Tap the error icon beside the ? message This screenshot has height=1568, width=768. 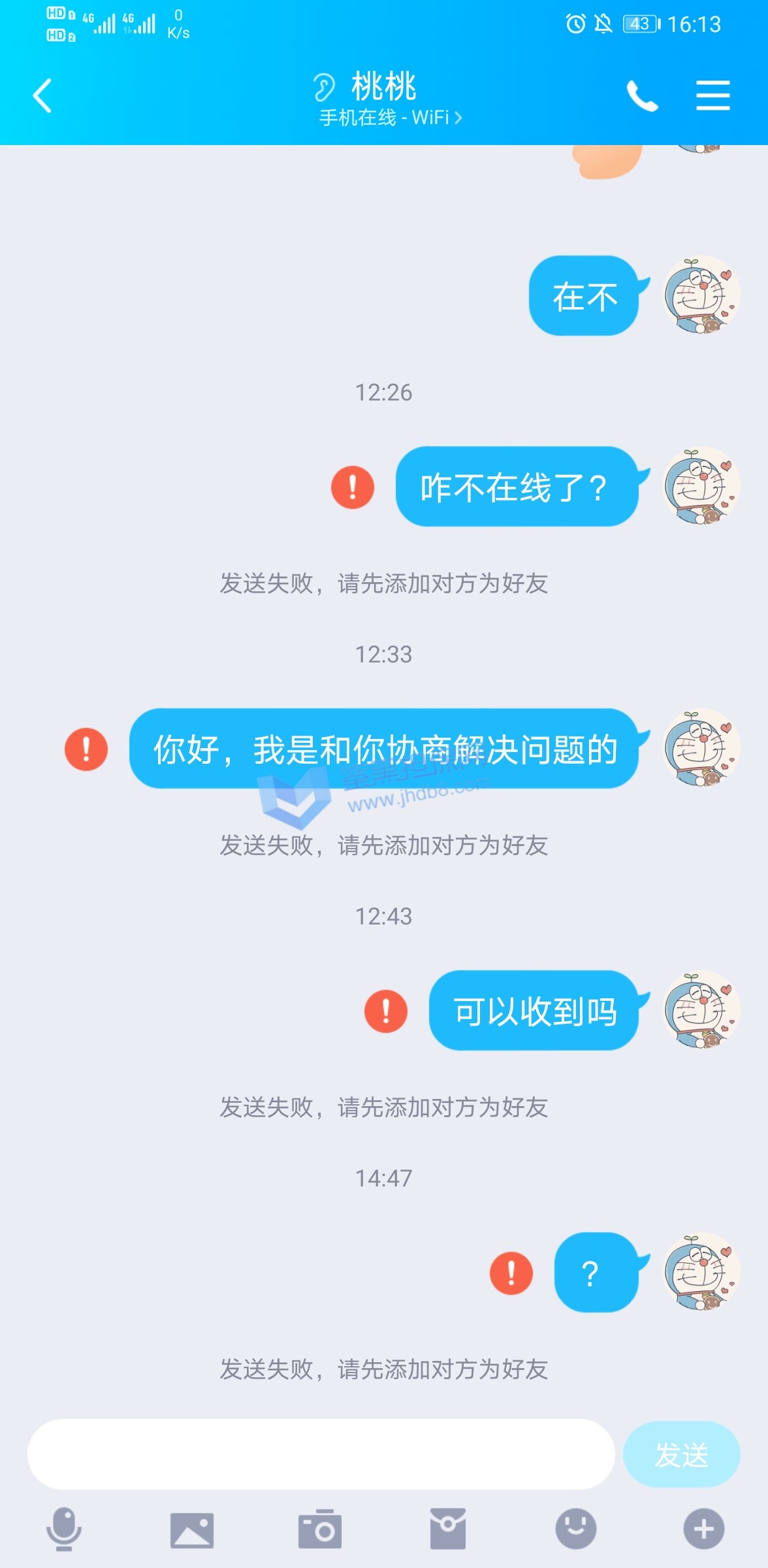pos(511,1273)
